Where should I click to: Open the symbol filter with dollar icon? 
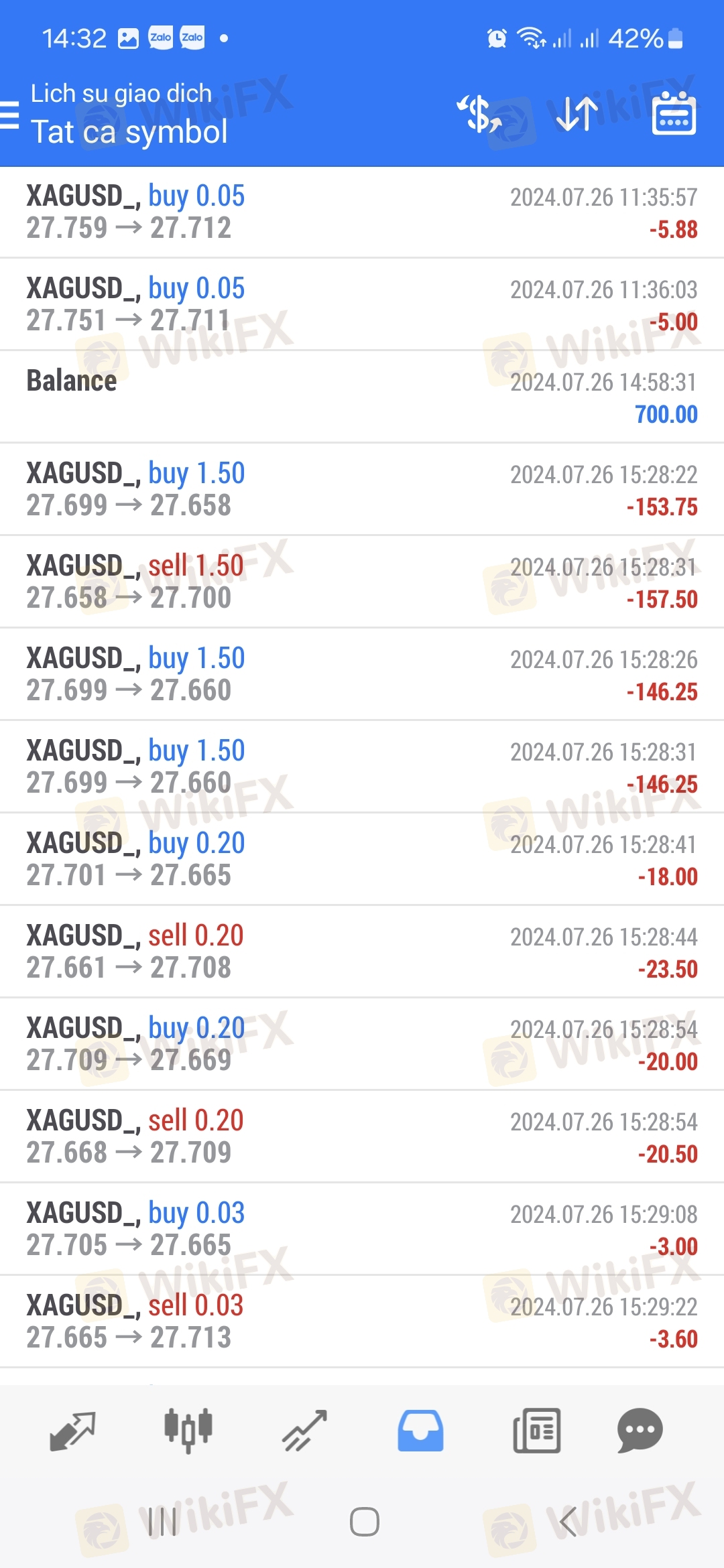[x=480, y=114]
